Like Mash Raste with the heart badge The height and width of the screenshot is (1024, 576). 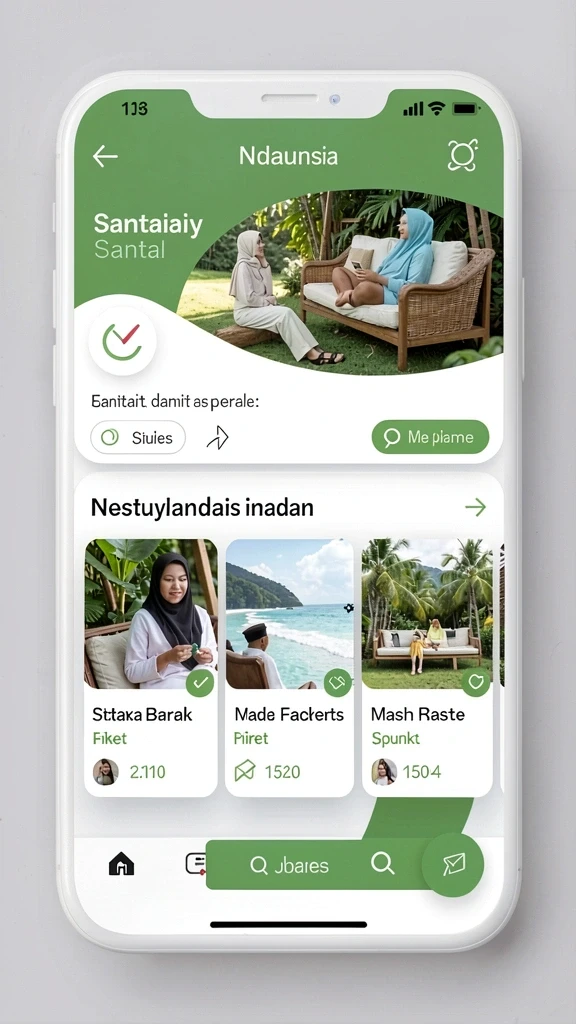[x=475, y=683]
